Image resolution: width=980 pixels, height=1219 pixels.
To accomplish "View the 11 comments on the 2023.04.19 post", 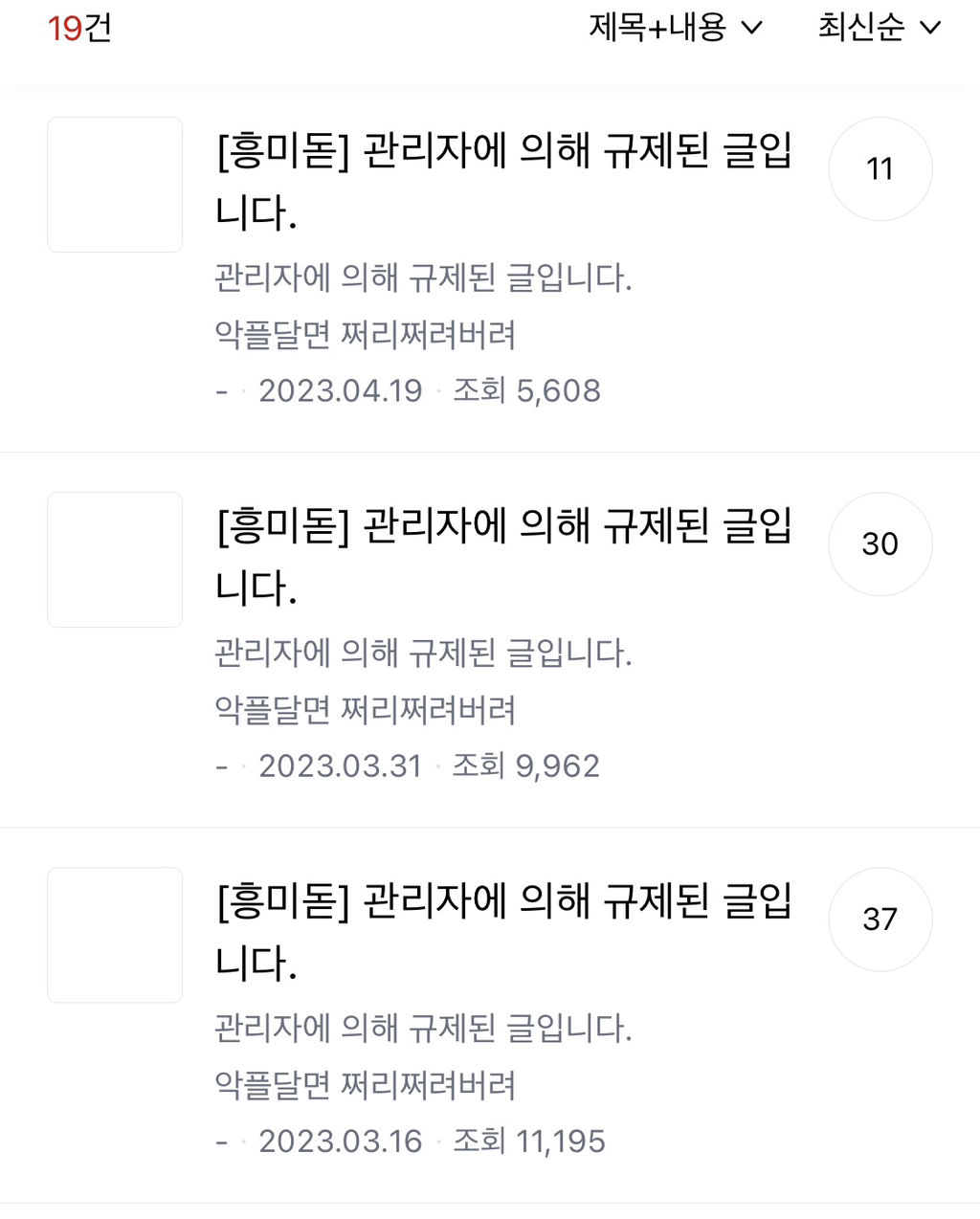I will click(880, 169).
